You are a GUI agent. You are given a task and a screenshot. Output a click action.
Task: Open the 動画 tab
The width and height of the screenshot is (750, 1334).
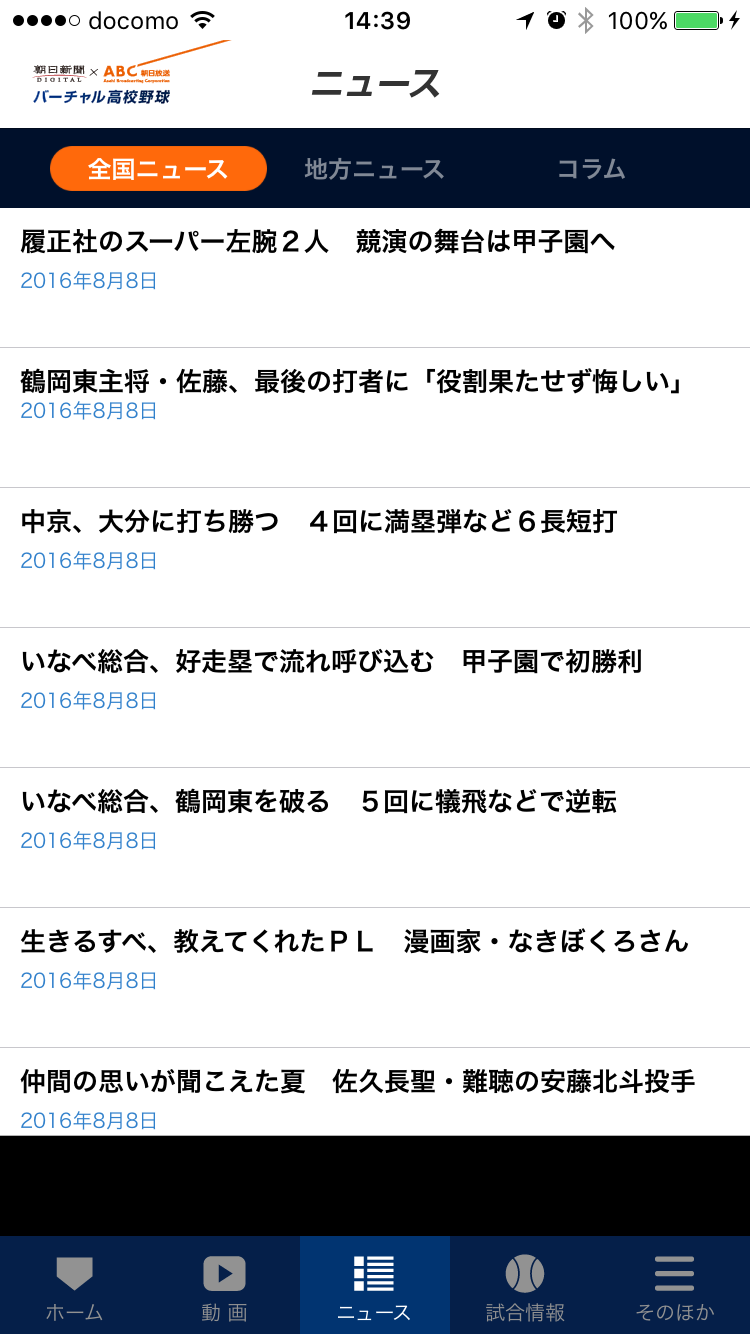(x=225, y=1286)
